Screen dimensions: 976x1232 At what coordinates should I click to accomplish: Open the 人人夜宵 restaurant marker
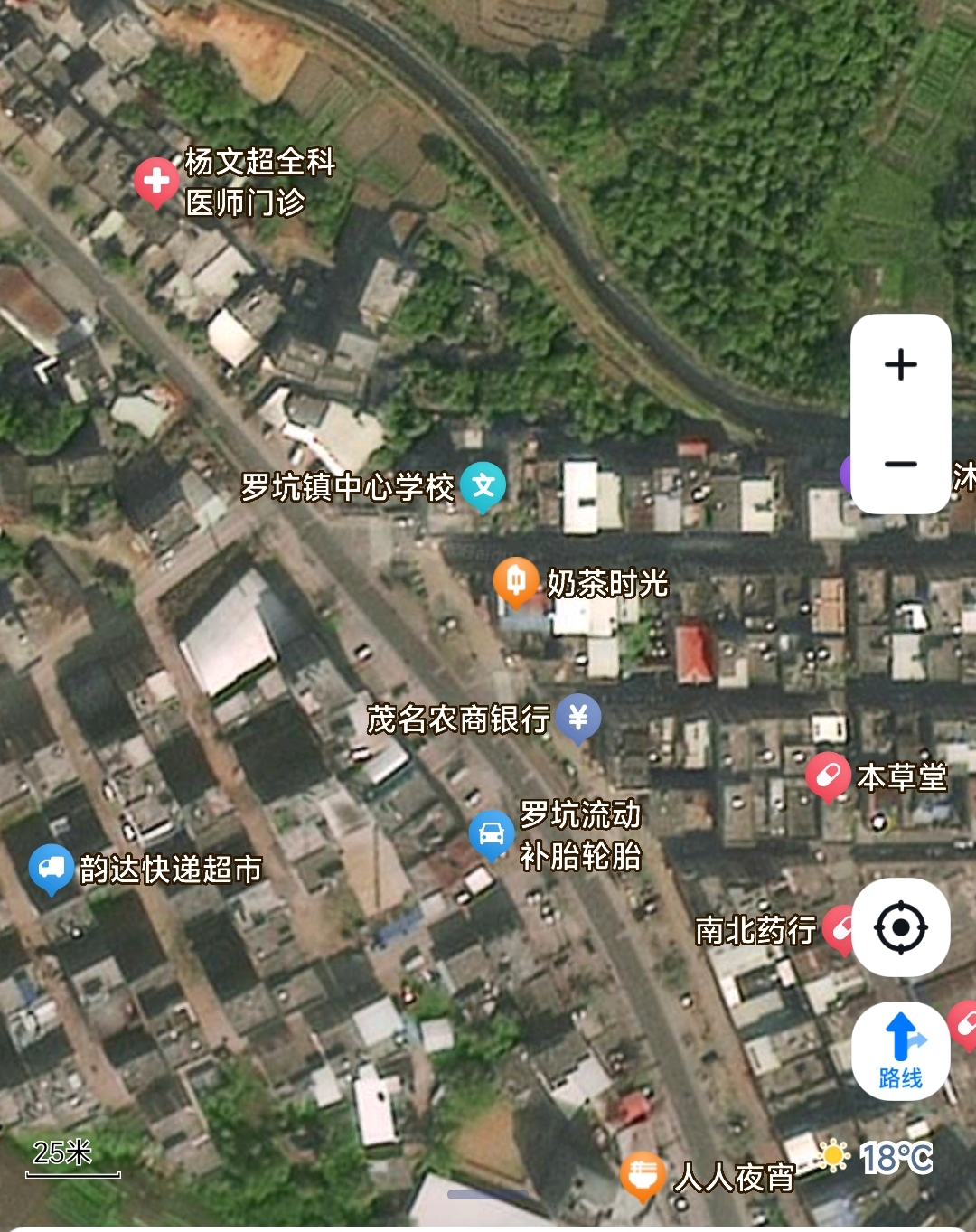point(643,1176)
